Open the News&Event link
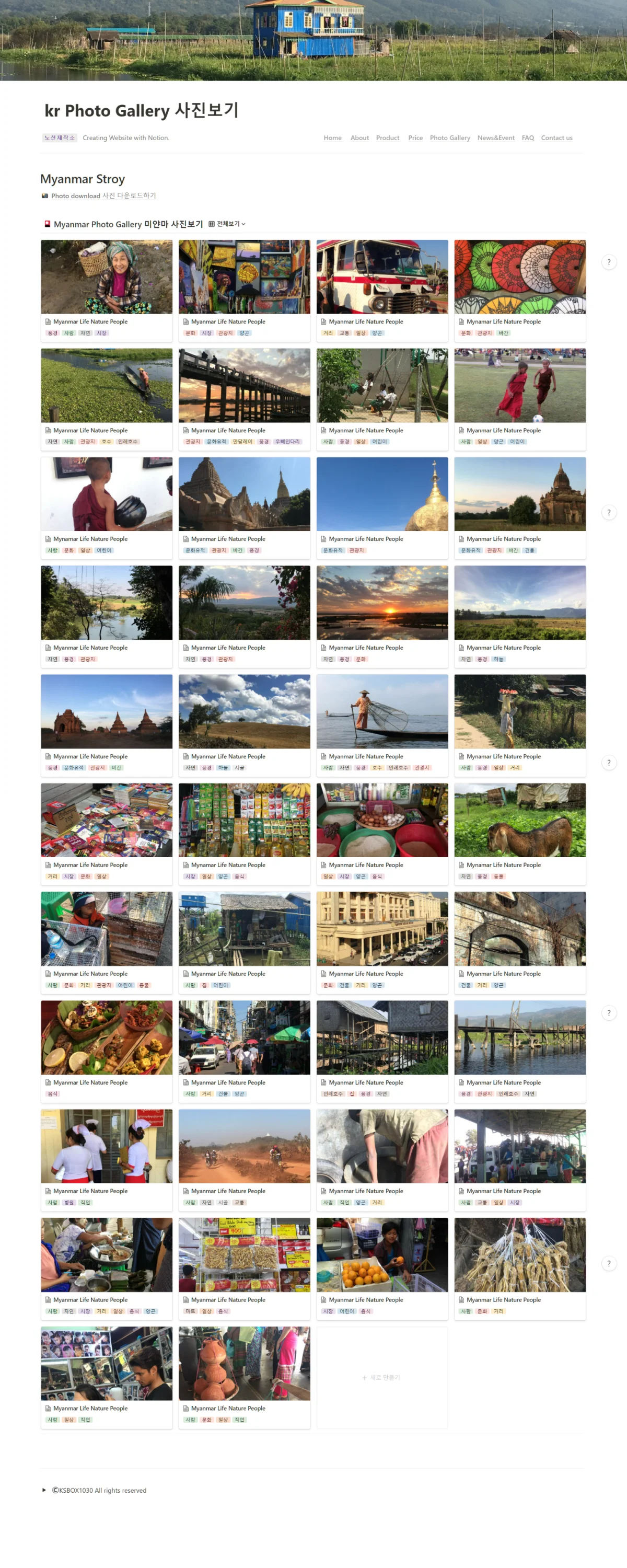Viewport: 627px width, 1568px height. [x=495, y=138]
